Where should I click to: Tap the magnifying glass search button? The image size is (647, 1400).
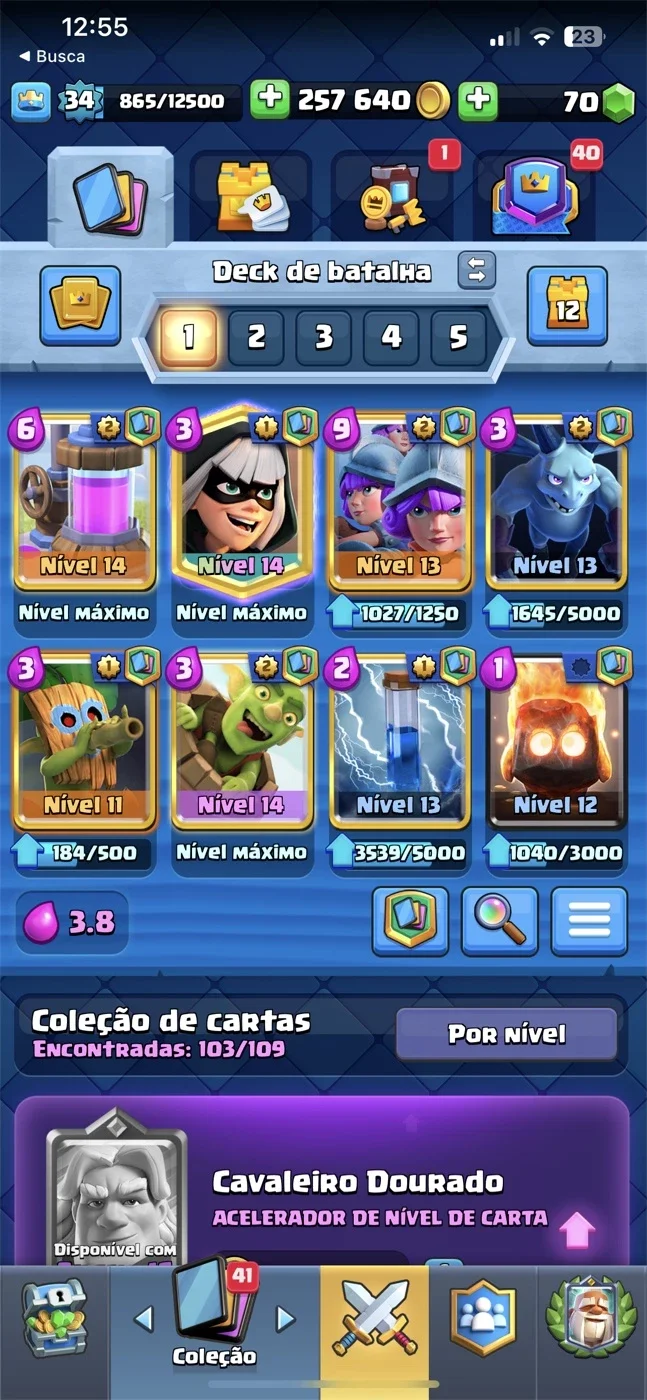click(x=500, y=921)
